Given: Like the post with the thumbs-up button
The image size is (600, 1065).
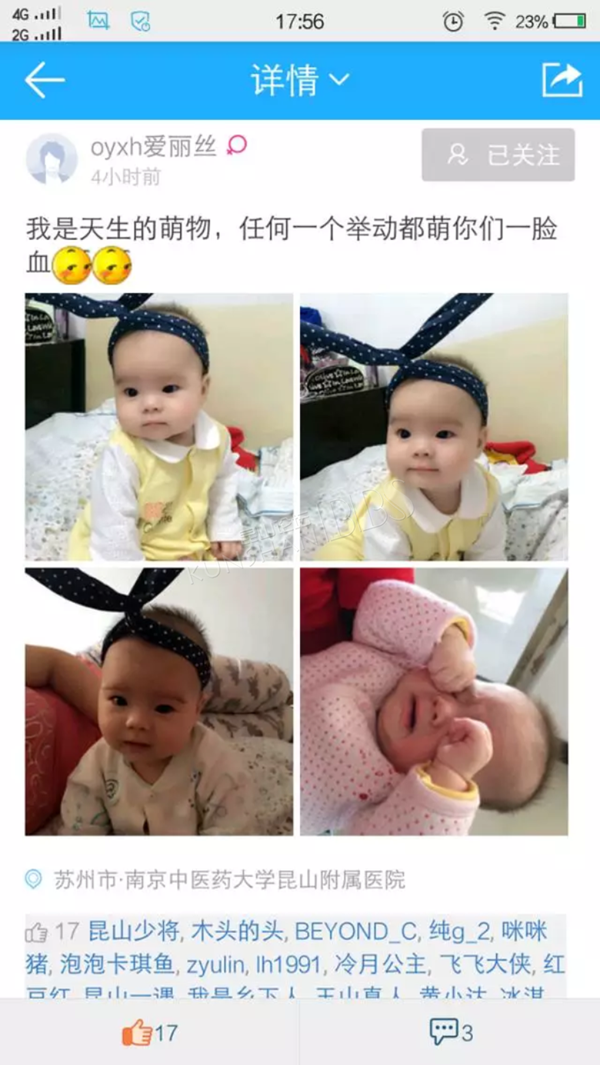Looking at the screenshot, I should [x=149, y=1032].
